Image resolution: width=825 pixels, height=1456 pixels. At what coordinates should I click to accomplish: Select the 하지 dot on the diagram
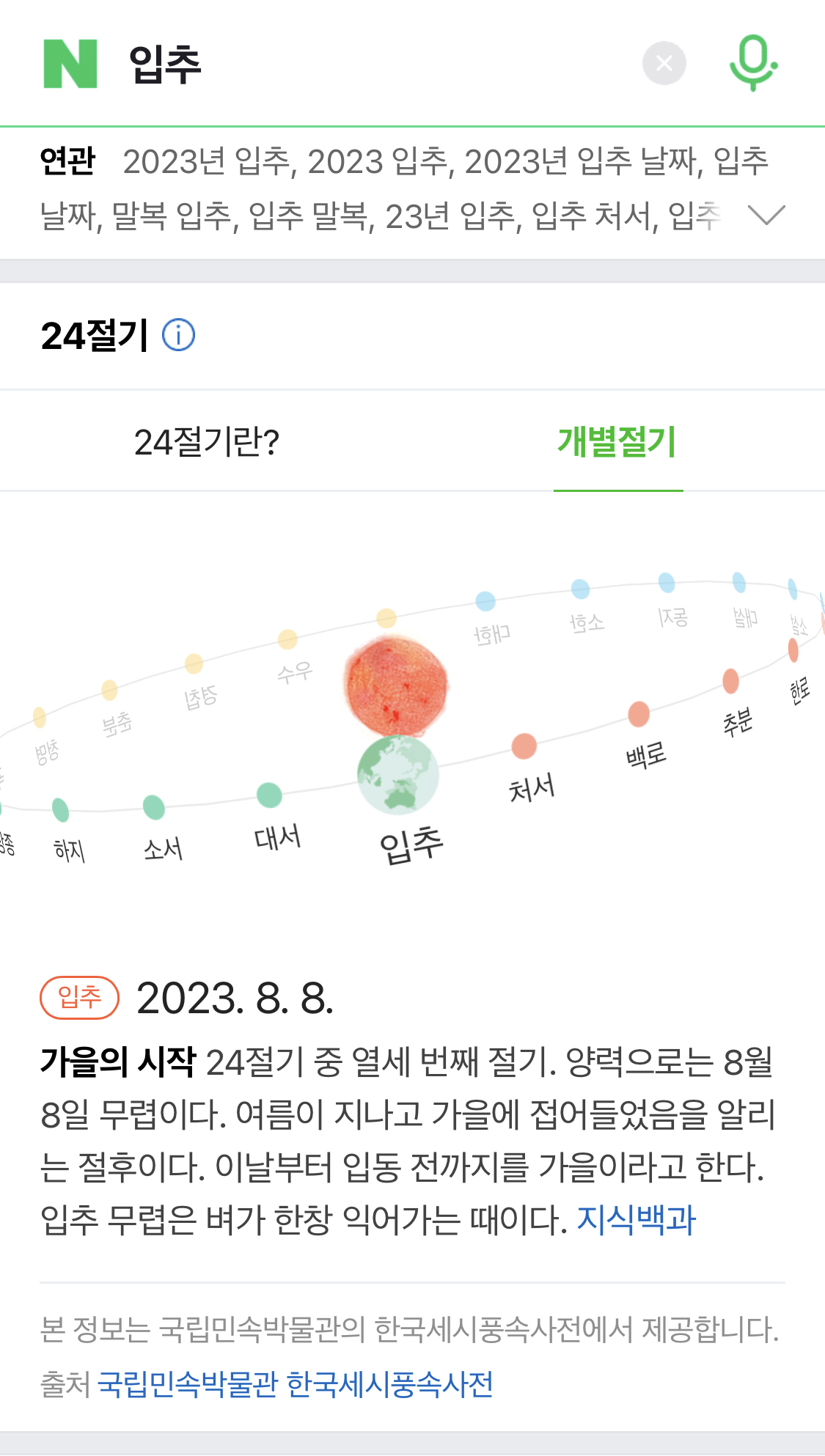(60, 809)
